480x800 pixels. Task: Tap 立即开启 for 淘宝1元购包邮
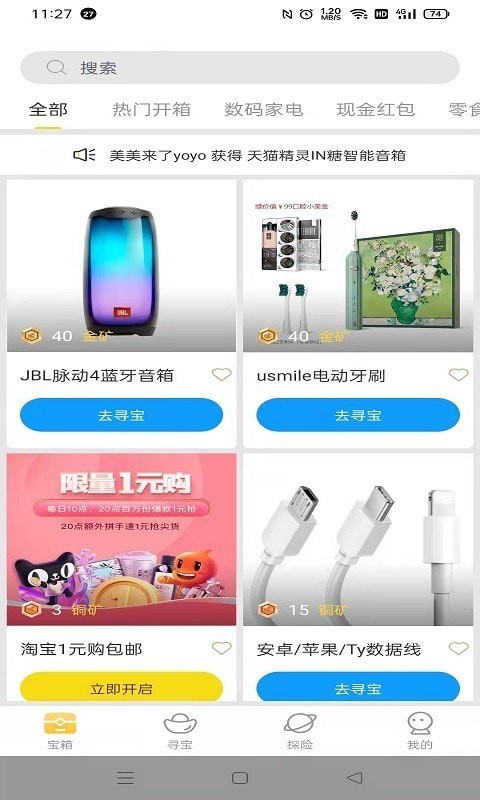pos(121,688)
